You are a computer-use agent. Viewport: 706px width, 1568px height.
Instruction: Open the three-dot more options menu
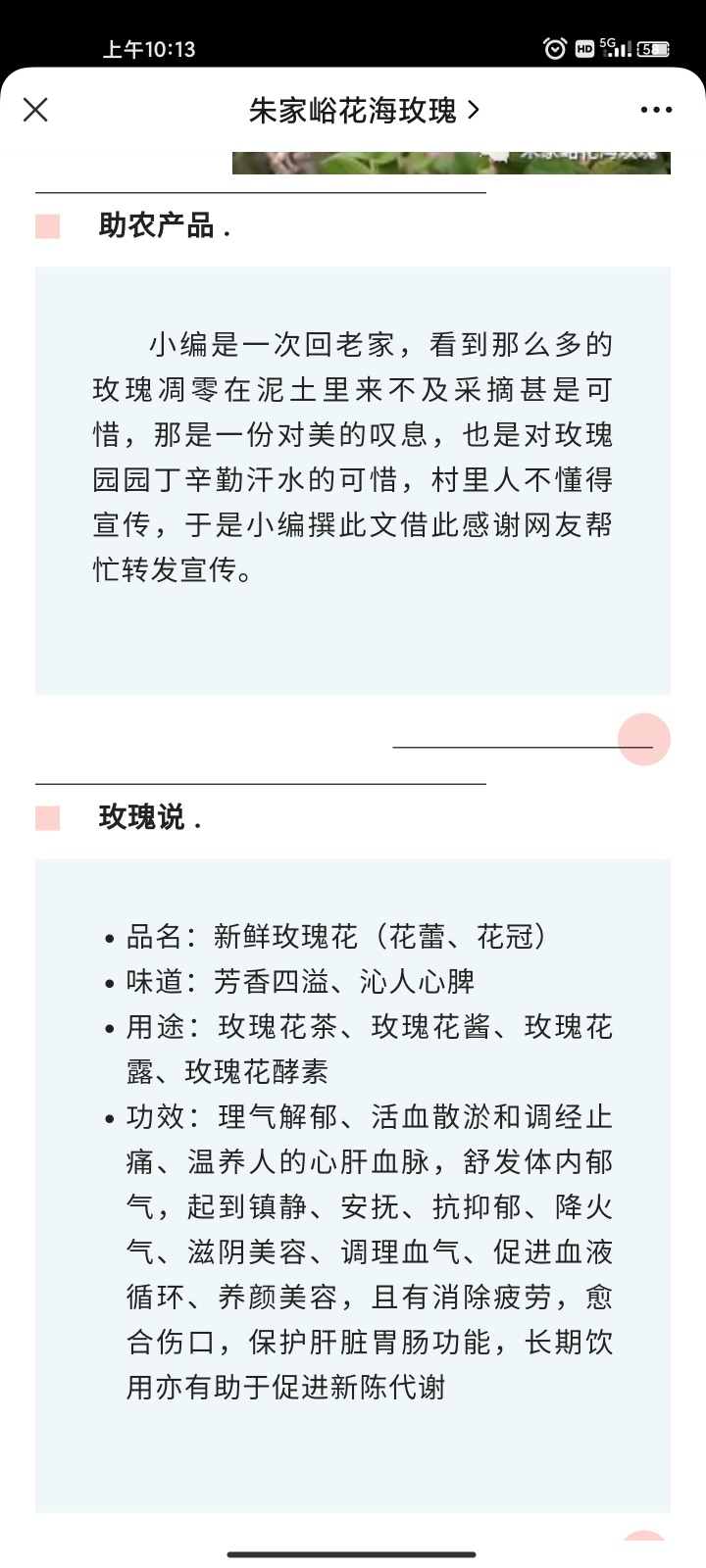pos(656,110)
